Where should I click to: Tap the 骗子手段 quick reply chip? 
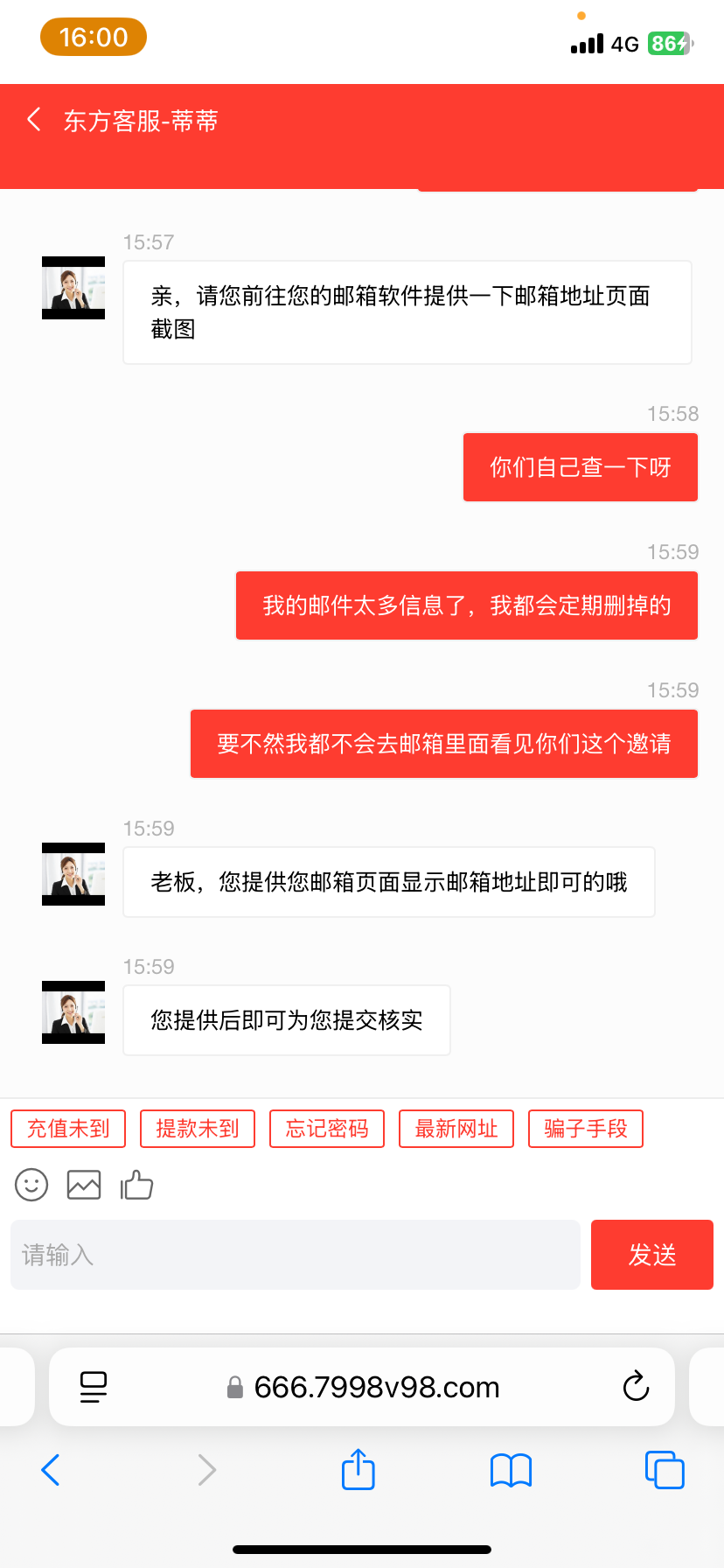(x=586, y=1129)
